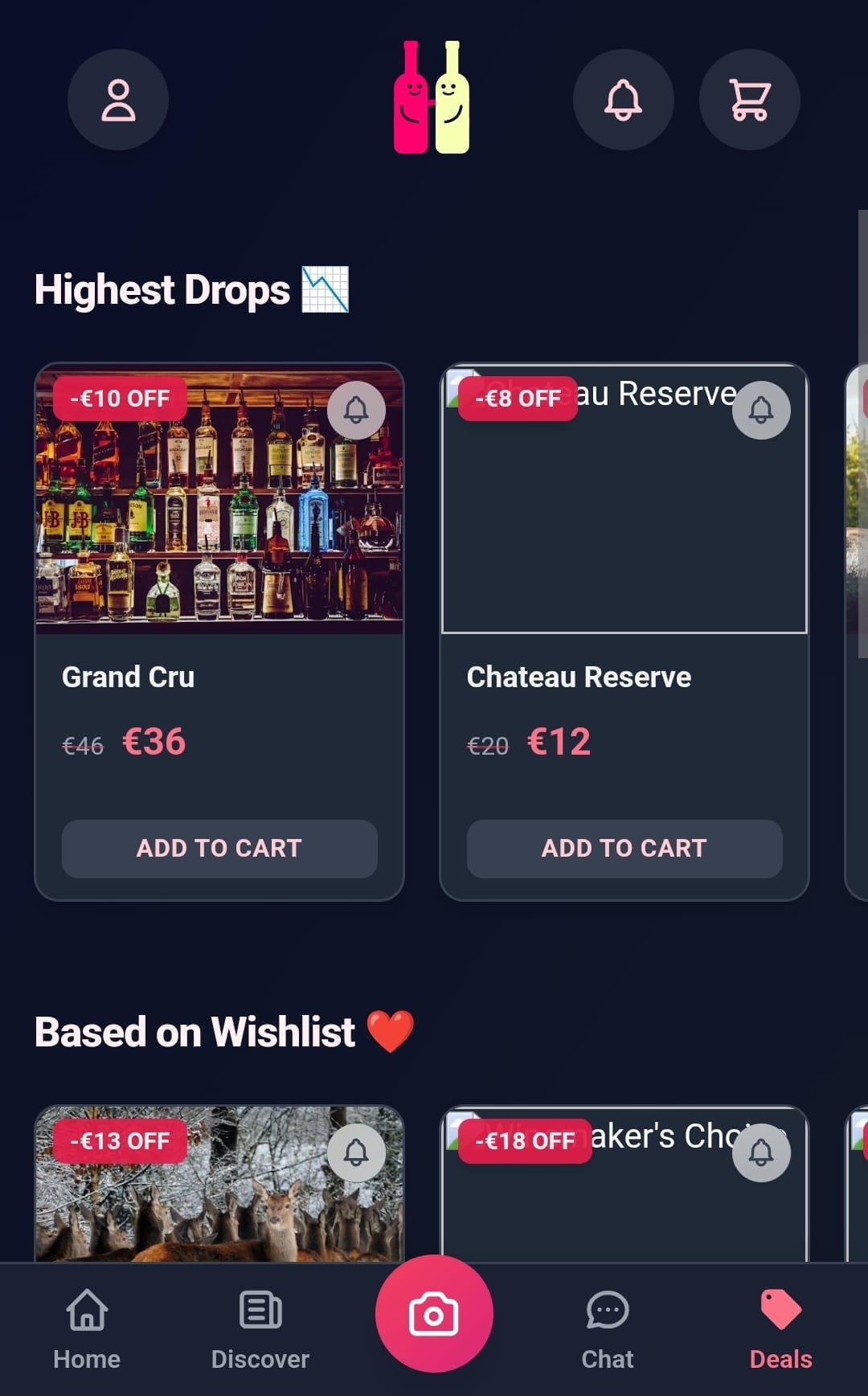This screenshot has width=868, height=1396.
Task: Tap the -€10 OFF discount badge
Action: coord(119,397)
